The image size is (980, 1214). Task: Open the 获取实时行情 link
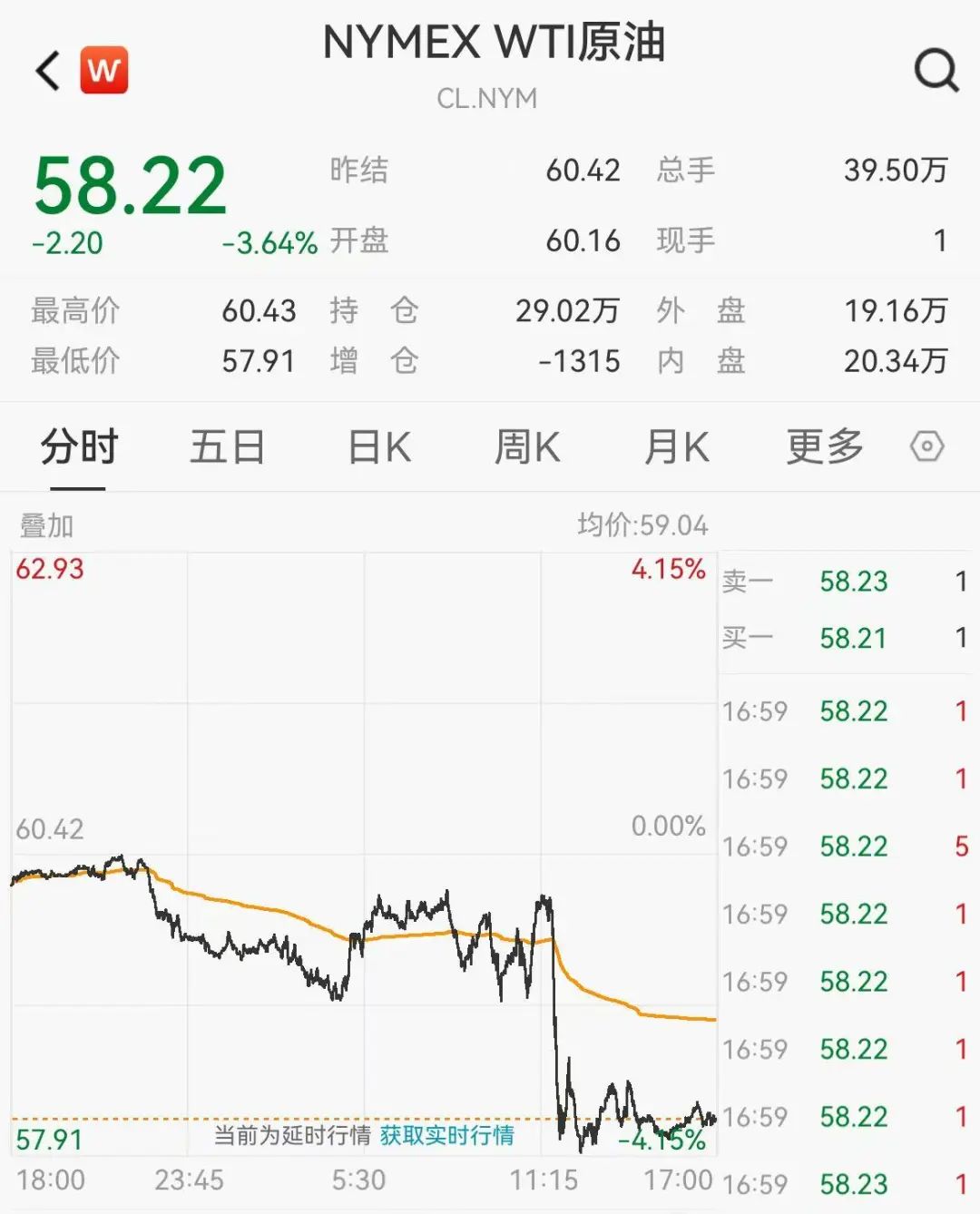[446, 1135]
